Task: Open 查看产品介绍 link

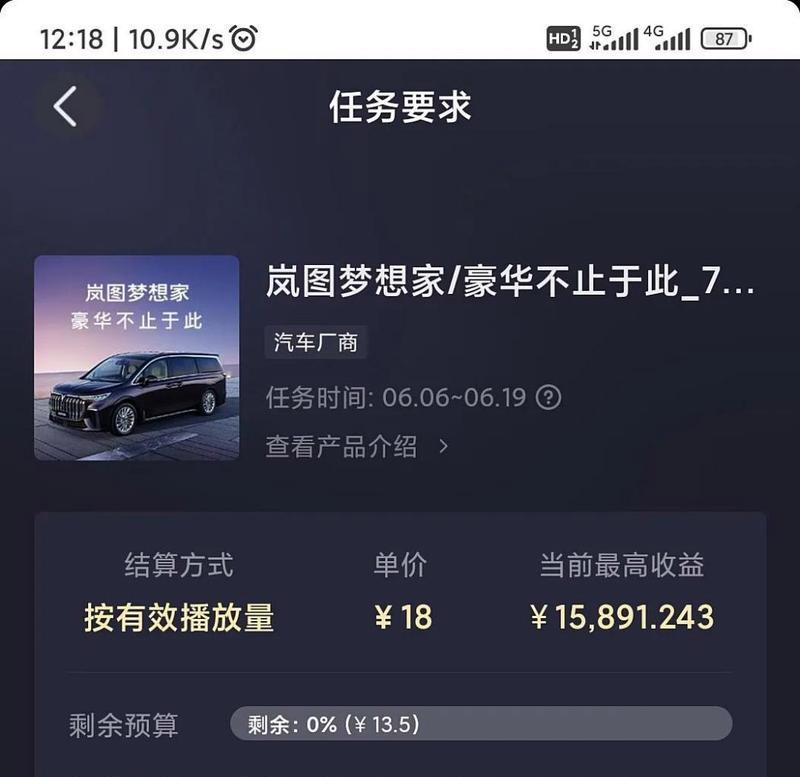Action: [x=356, y=446]
